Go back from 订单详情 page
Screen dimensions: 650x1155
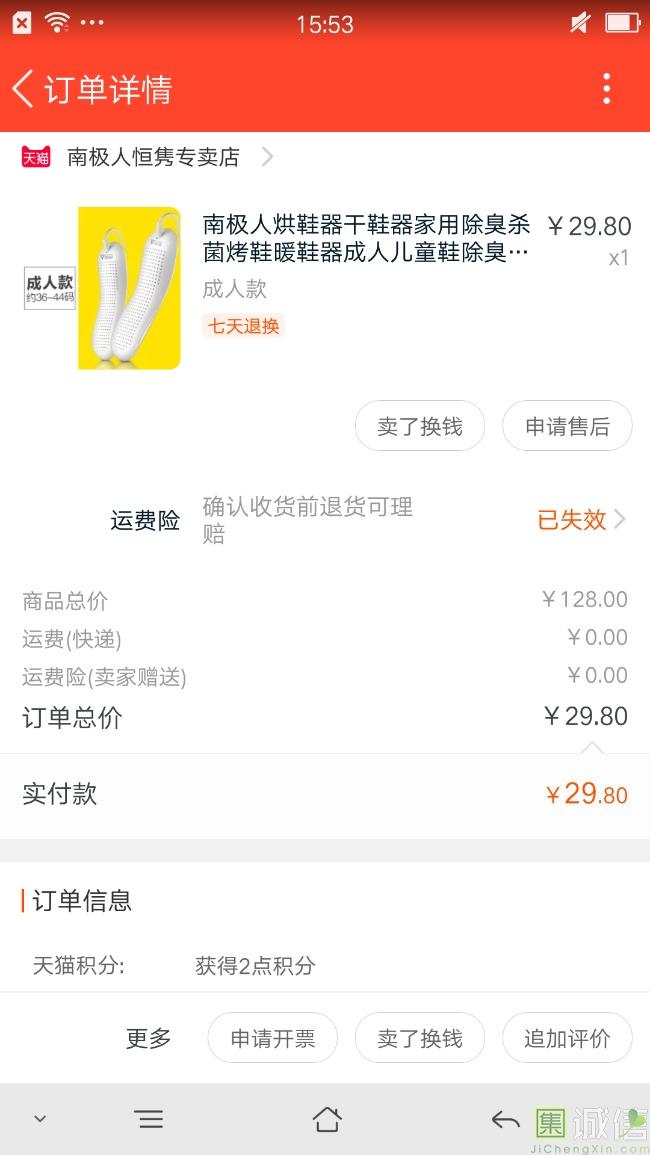pos(24,89)
